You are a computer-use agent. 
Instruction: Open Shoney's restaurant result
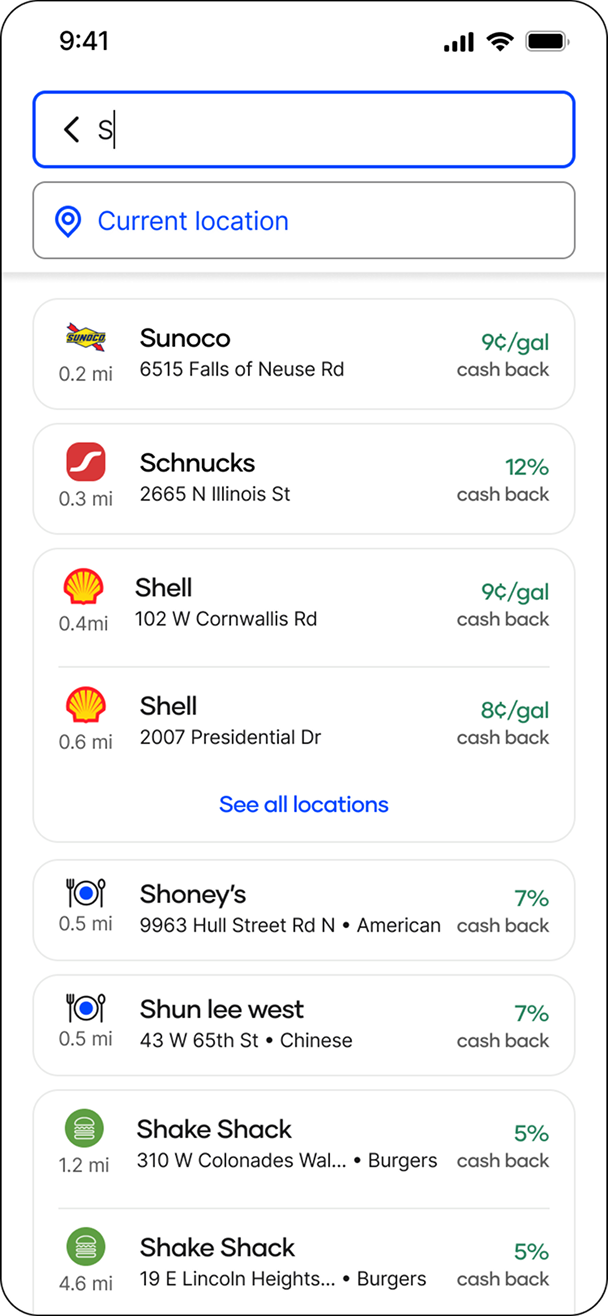(304, 909)
